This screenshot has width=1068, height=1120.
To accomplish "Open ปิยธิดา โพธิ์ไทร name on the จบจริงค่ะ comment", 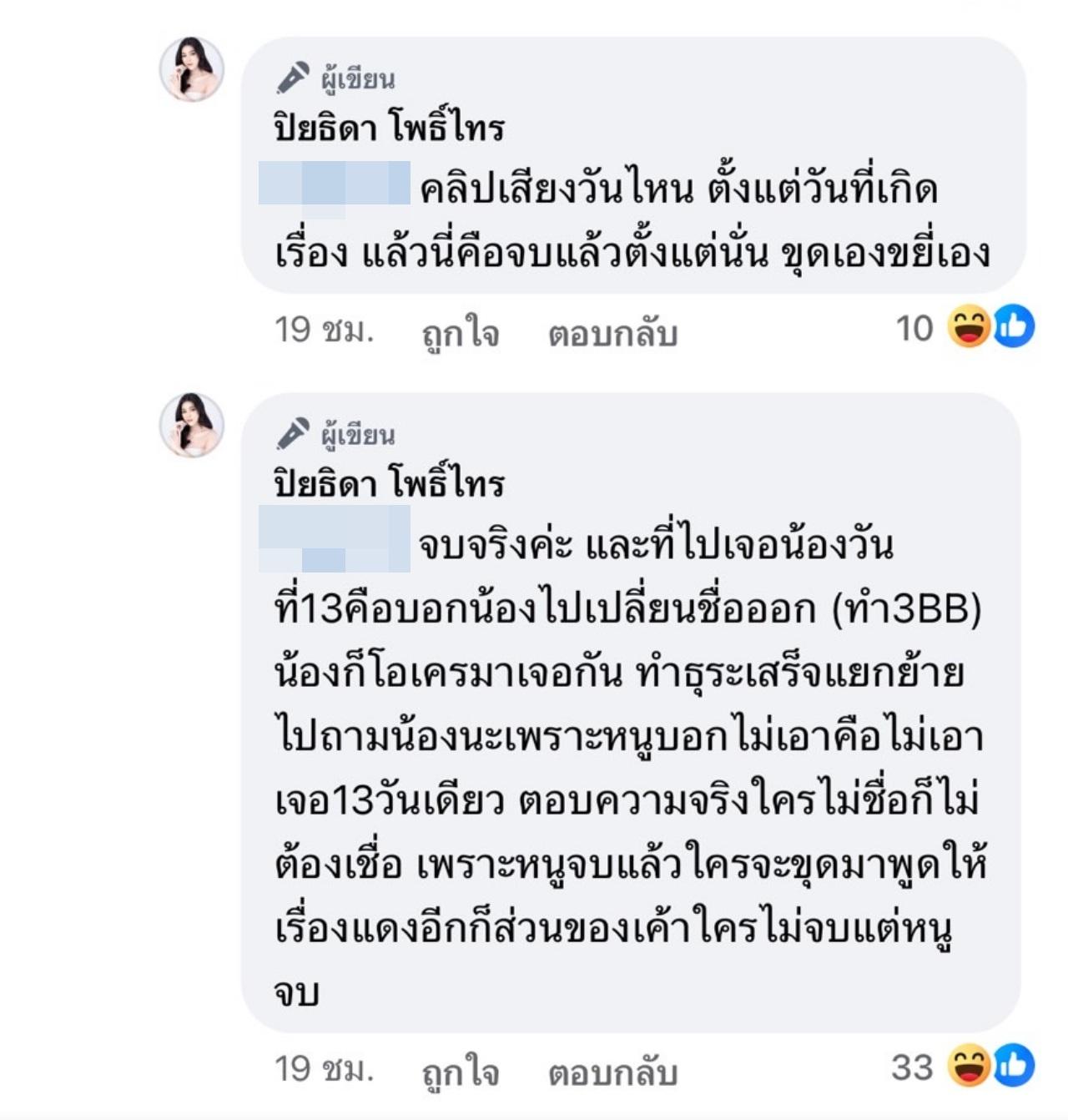I will coord(389,484).
